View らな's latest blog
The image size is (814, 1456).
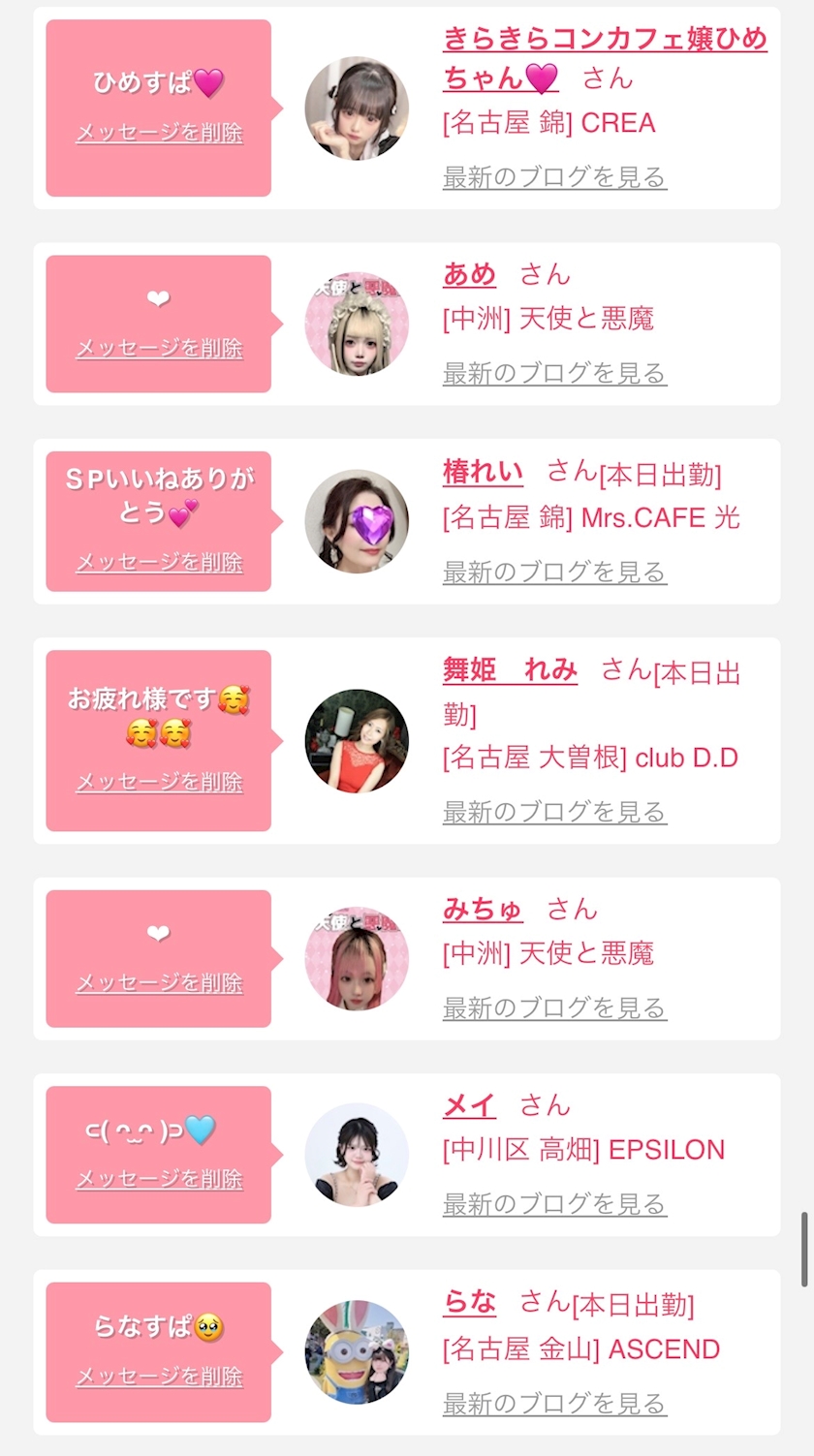(x=554, y=1403)
